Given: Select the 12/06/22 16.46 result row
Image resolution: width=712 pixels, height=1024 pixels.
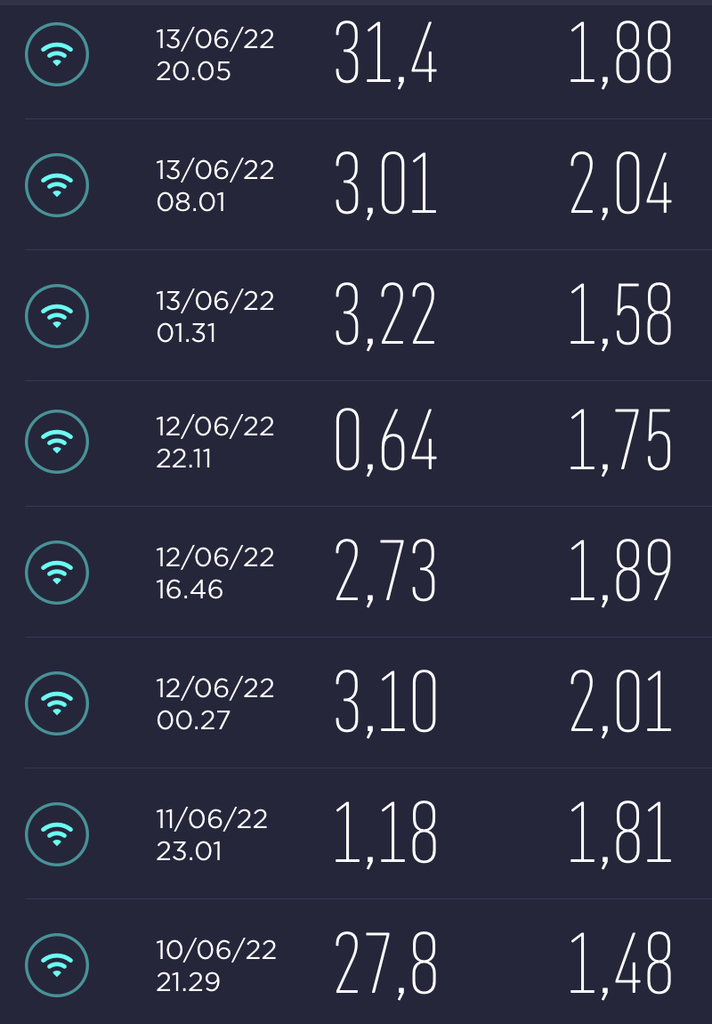Looking at the screenshot, I should point(356,573).
